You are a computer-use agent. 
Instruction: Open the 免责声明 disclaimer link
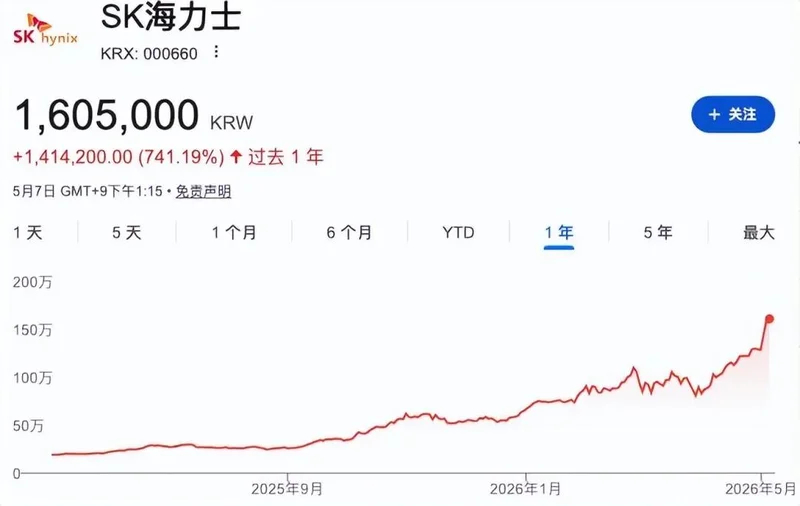click(204, 192)
